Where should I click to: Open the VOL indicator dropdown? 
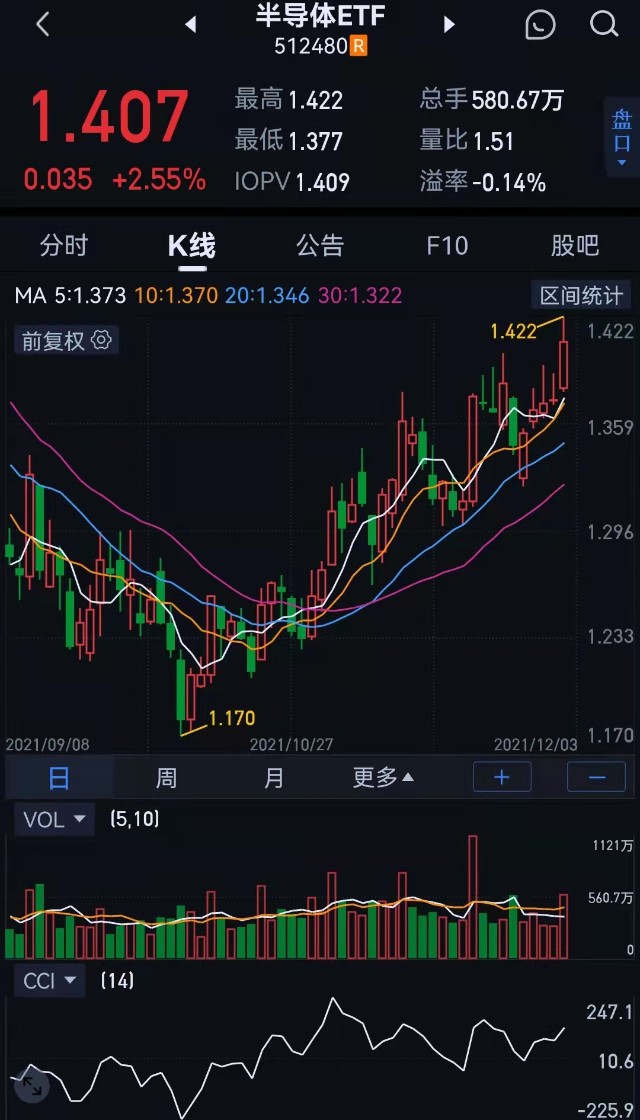click(54, 819)
